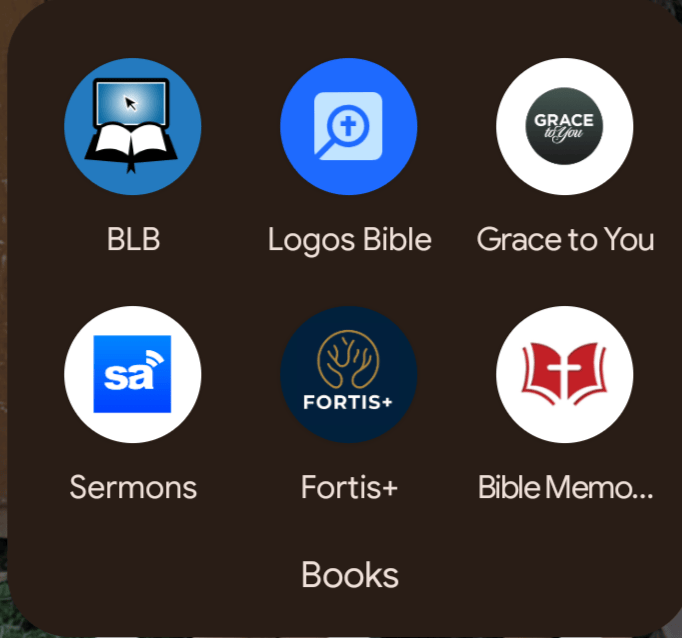682x638 pixels.
Task: Open the Bible Memory app
Action: click(565, 374)
